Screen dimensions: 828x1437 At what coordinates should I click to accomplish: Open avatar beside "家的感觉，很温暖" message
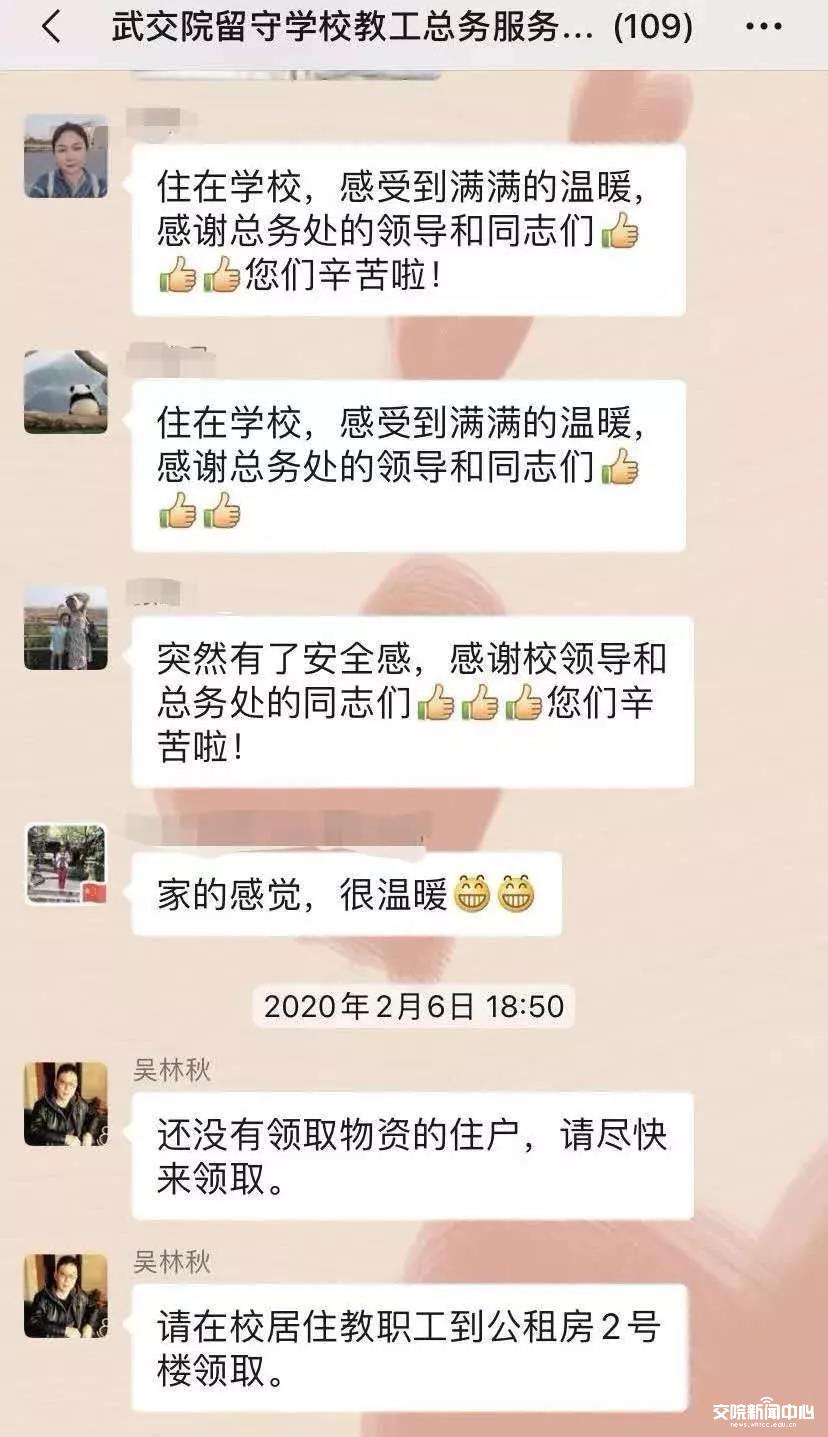pos(66,864)
